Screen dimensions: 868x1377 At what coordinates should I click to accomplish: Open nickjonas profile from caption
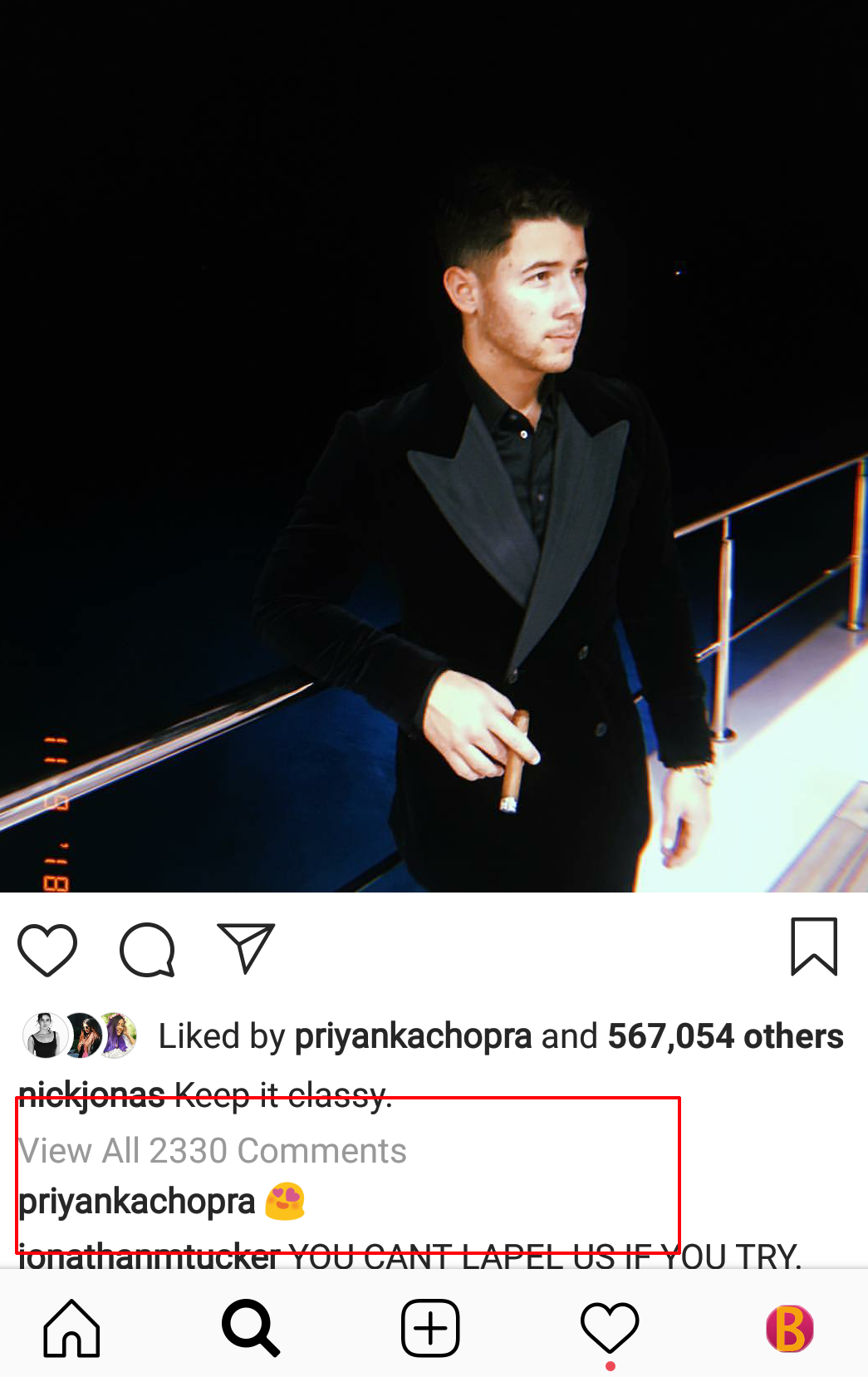click(x=91, y=1095)
